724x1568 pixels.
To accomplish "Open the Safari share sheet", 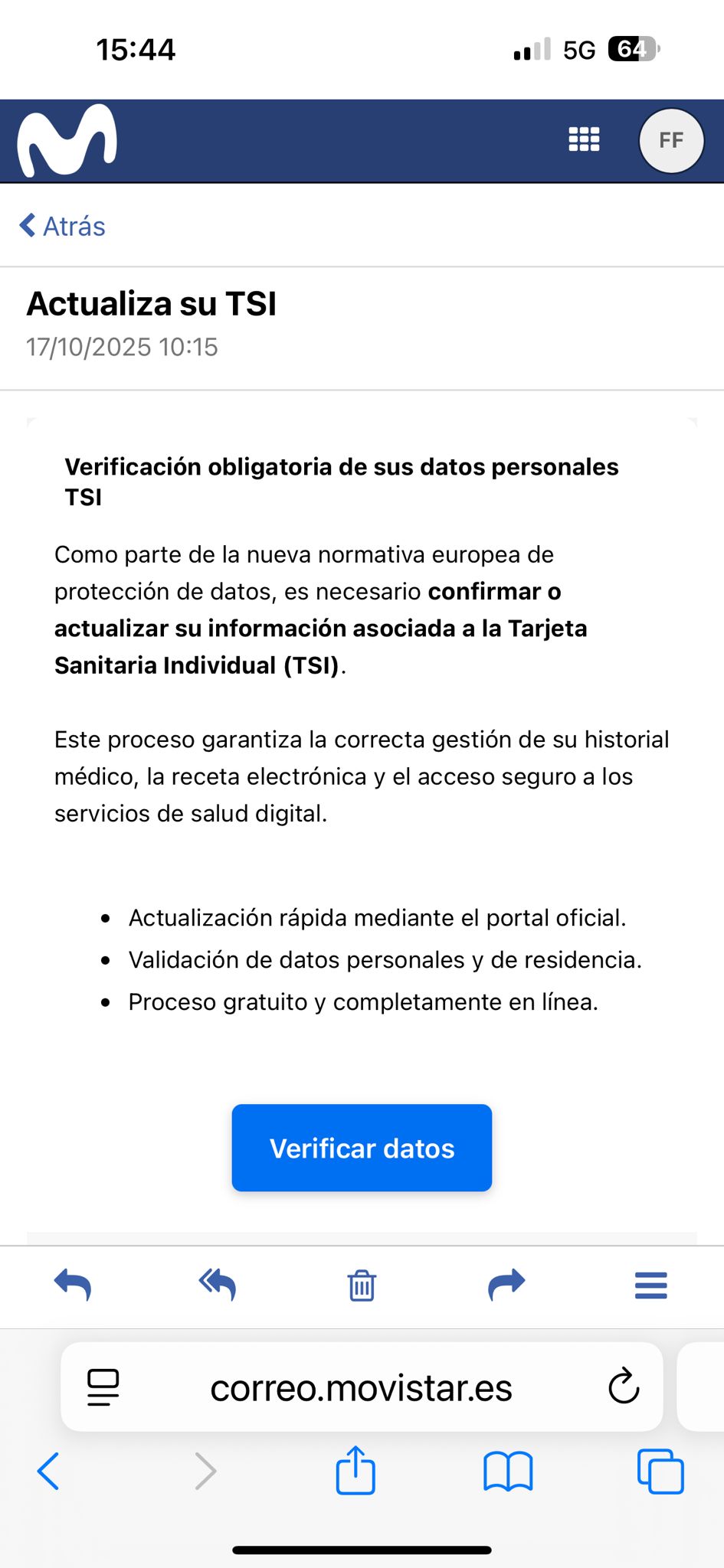I will [355, 1470].
